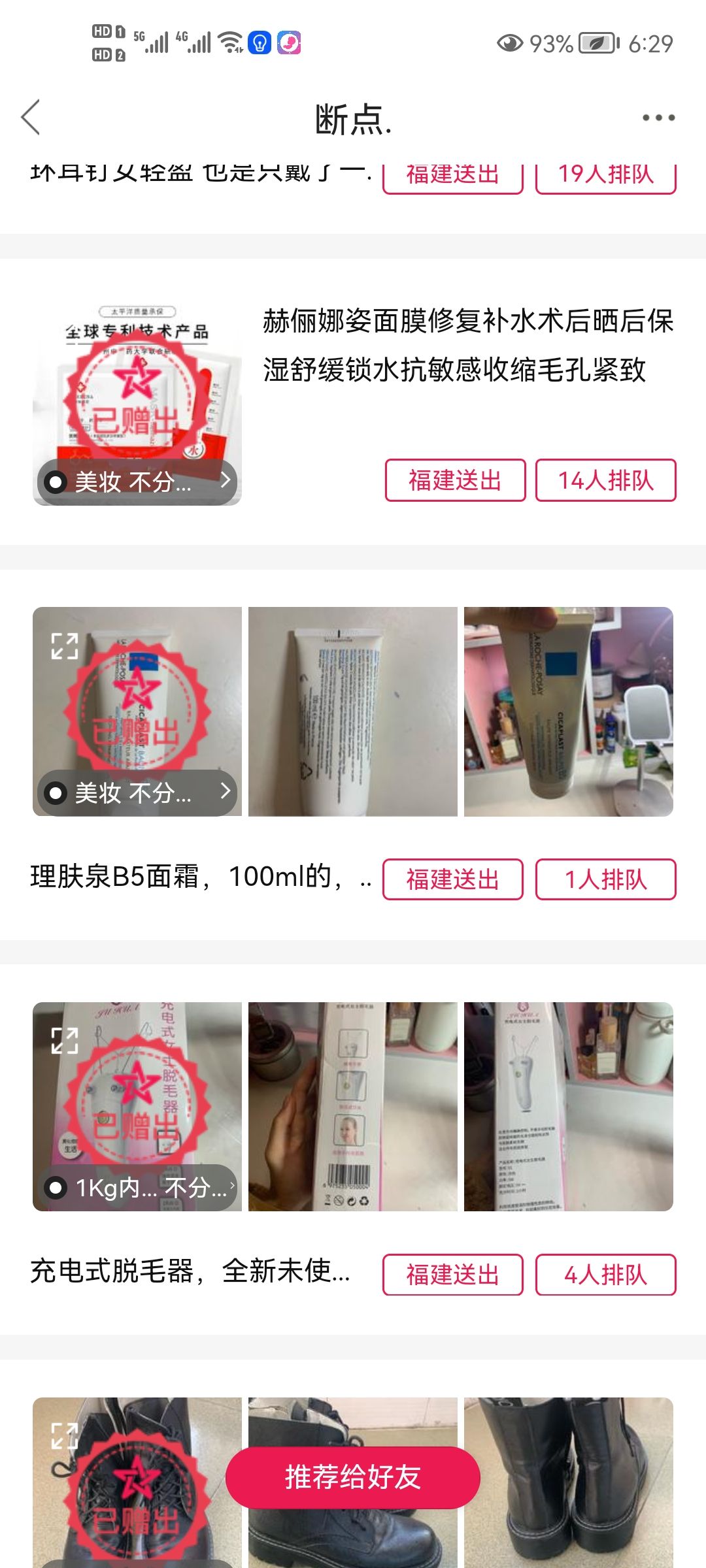Tap 4人排队 for the 充电式脱毛器
The image size is (706, 1568).
(x=605, y=1275)
